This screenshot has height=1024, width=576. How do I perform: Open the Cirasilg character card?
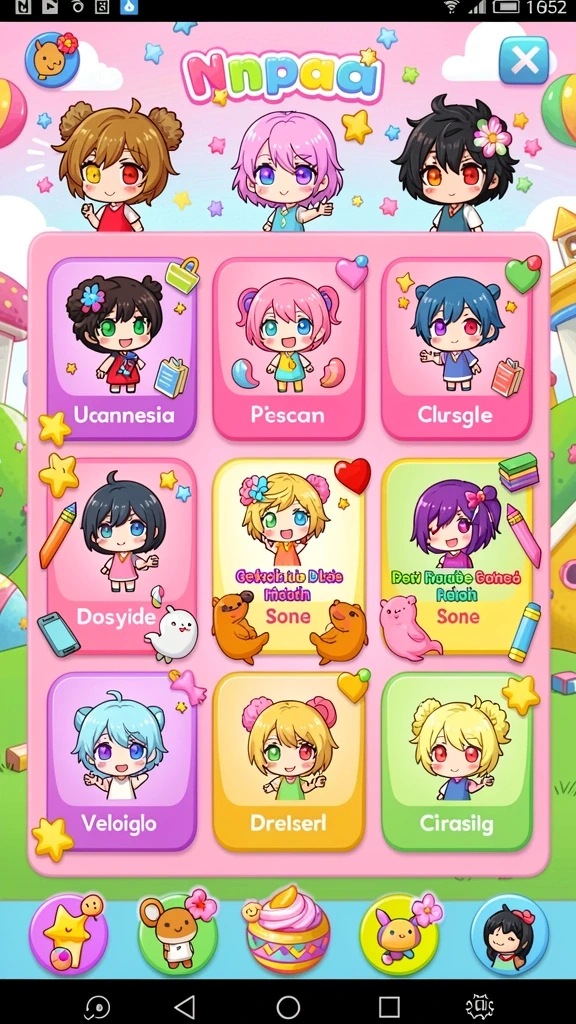(x=456, y=761)
